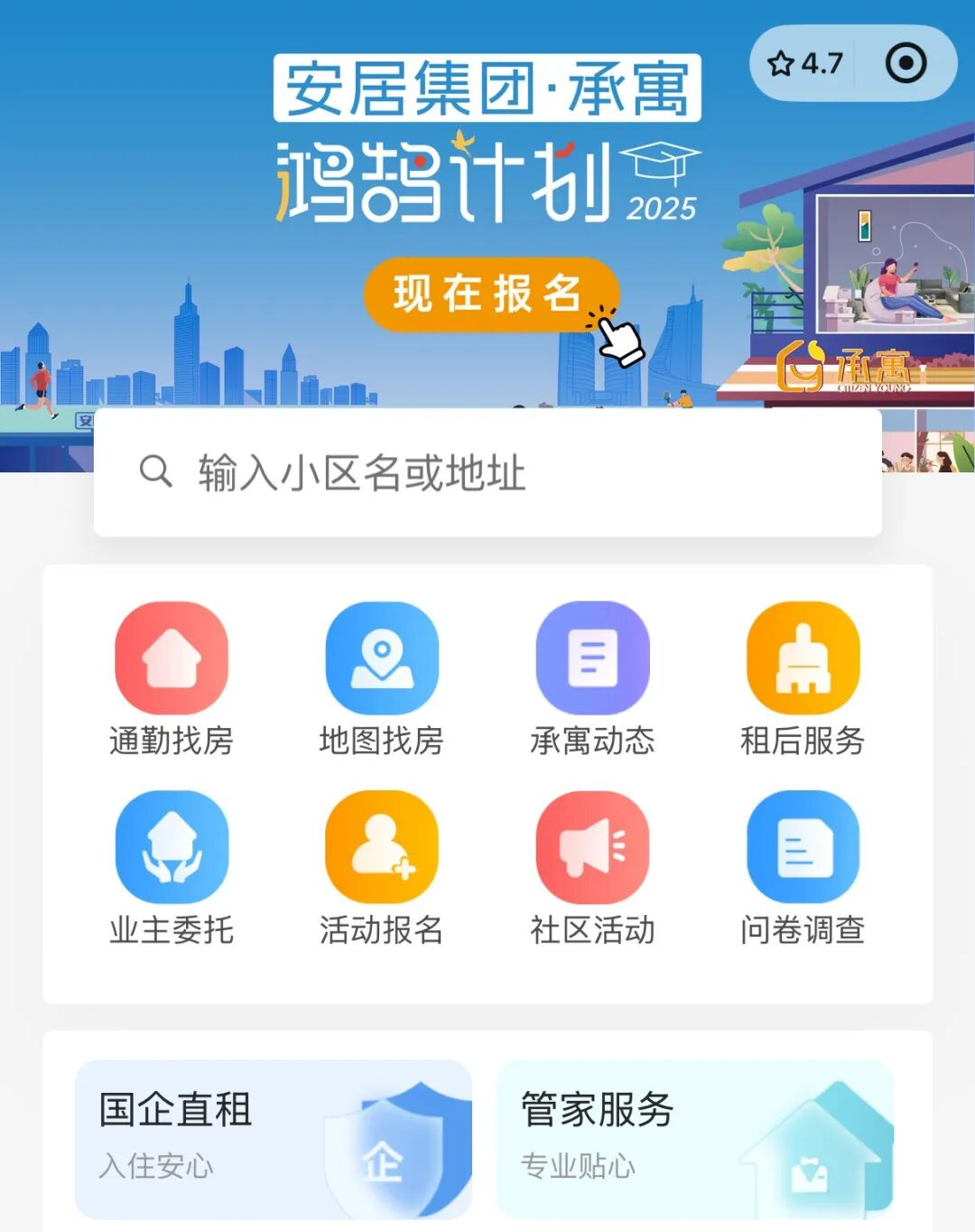View 承寓动态 news

point(592,677)
